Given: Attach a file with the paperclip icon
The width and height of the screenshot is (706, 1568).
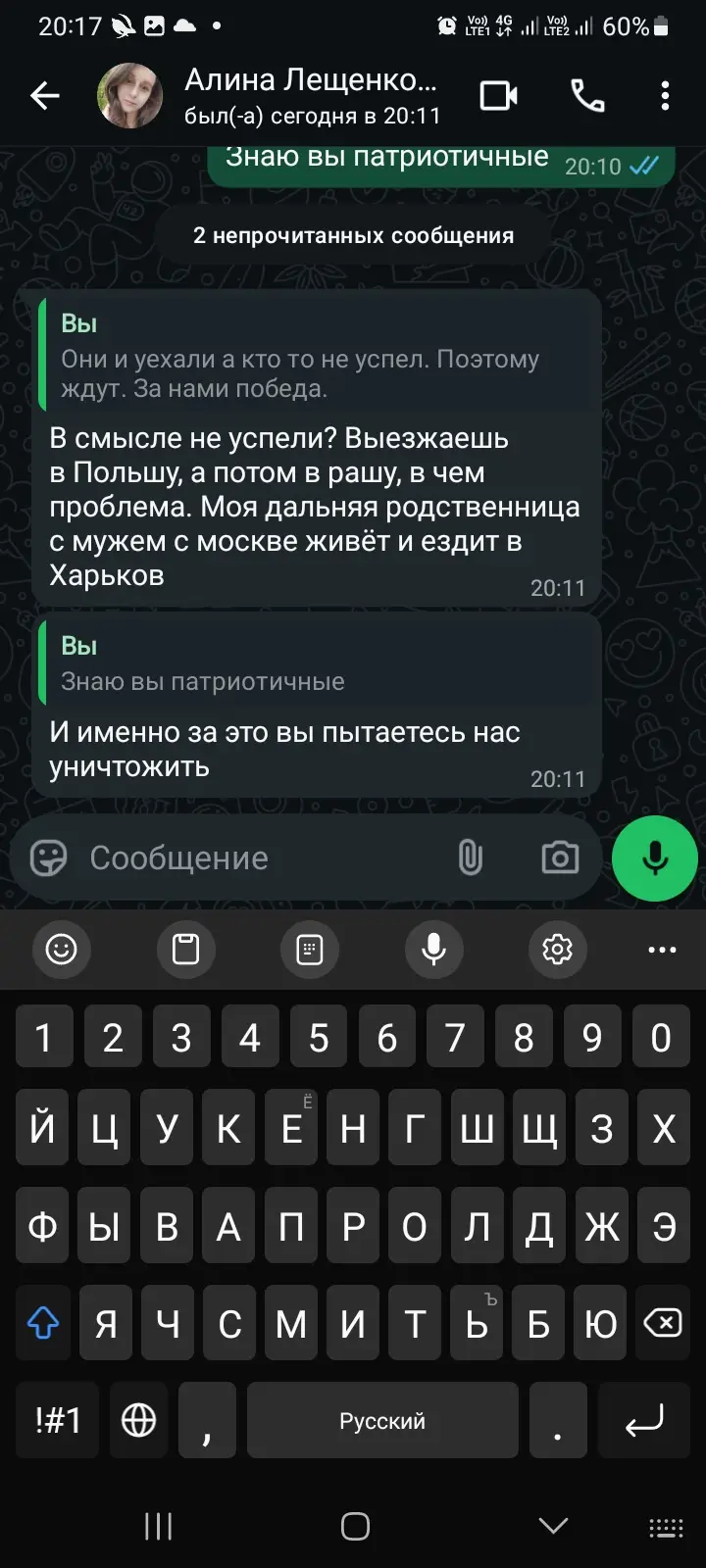Looking at the screenshot, I should coord(471,858).
